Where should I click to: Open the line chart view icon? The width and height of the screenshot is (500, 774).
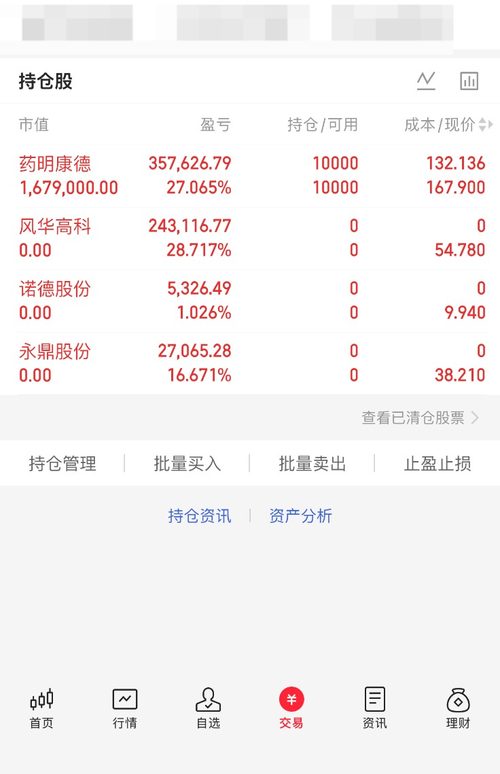(x=426, y=81)
